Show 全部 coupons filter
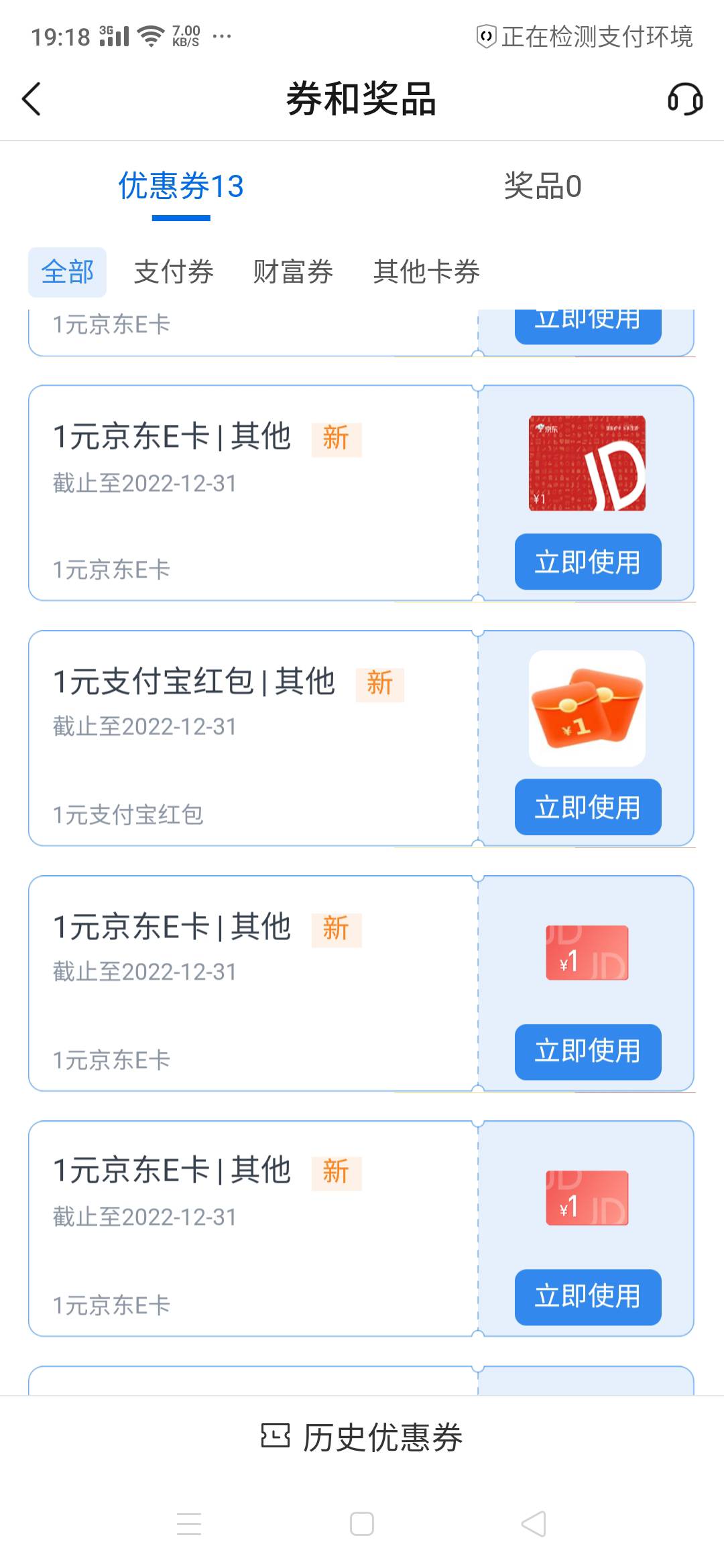 point(67,272)
